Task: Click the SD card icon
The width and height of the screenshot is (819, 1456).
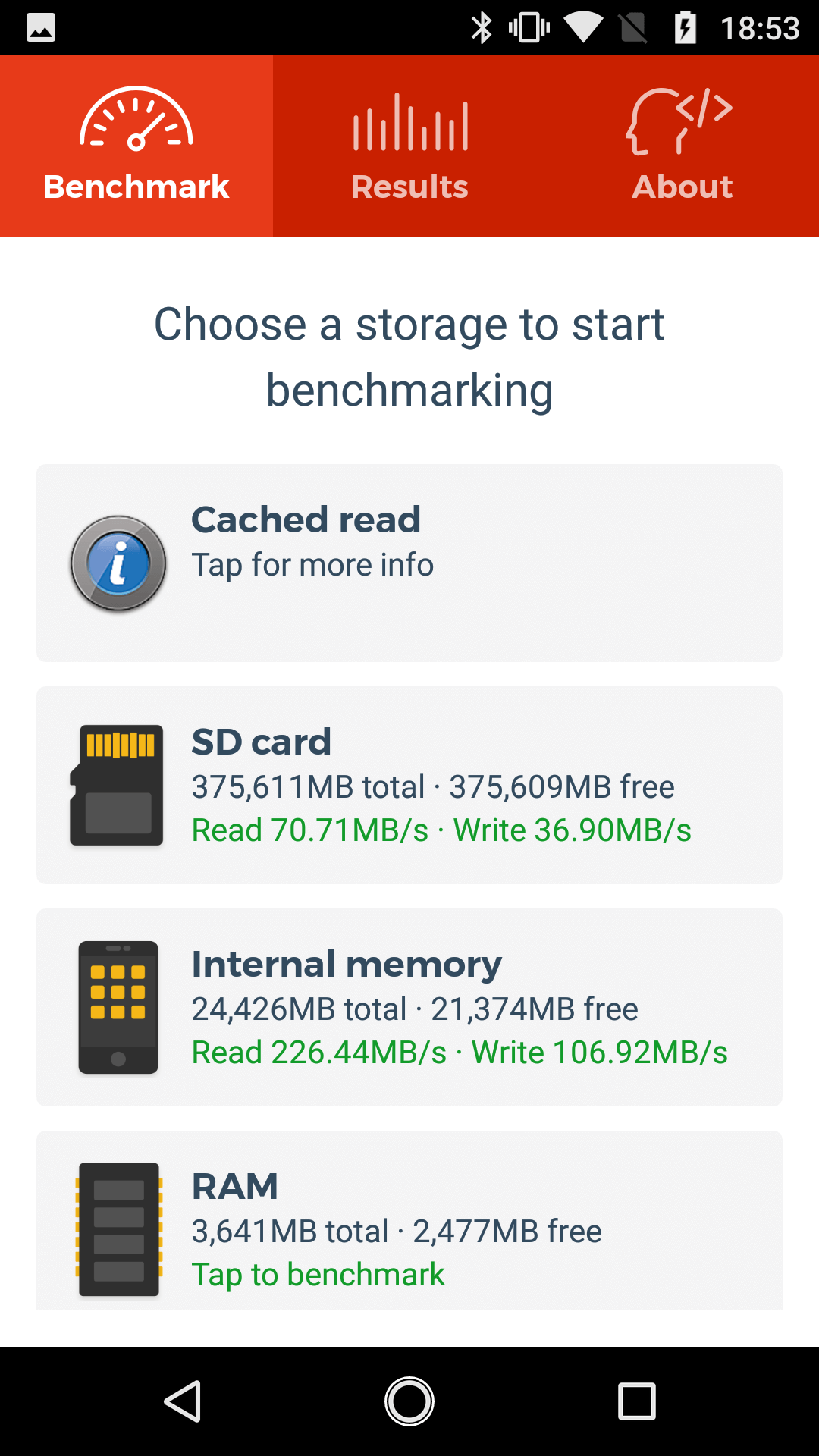Action: pyautogui.click(x=118, y=785)
